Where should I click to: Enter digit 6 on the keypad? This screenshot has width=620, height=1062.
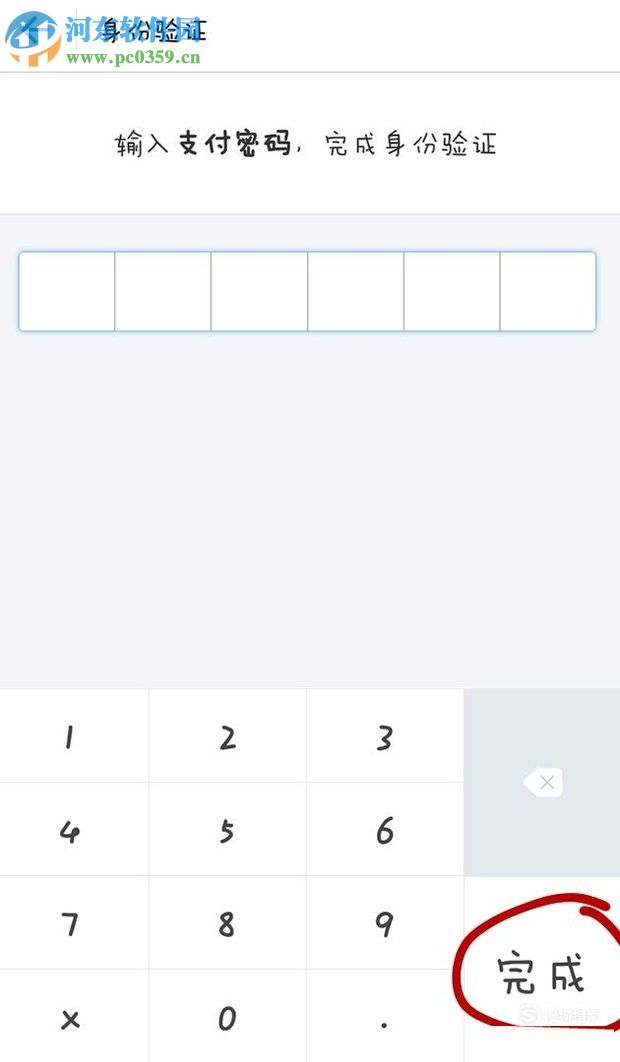click(385, 830)
